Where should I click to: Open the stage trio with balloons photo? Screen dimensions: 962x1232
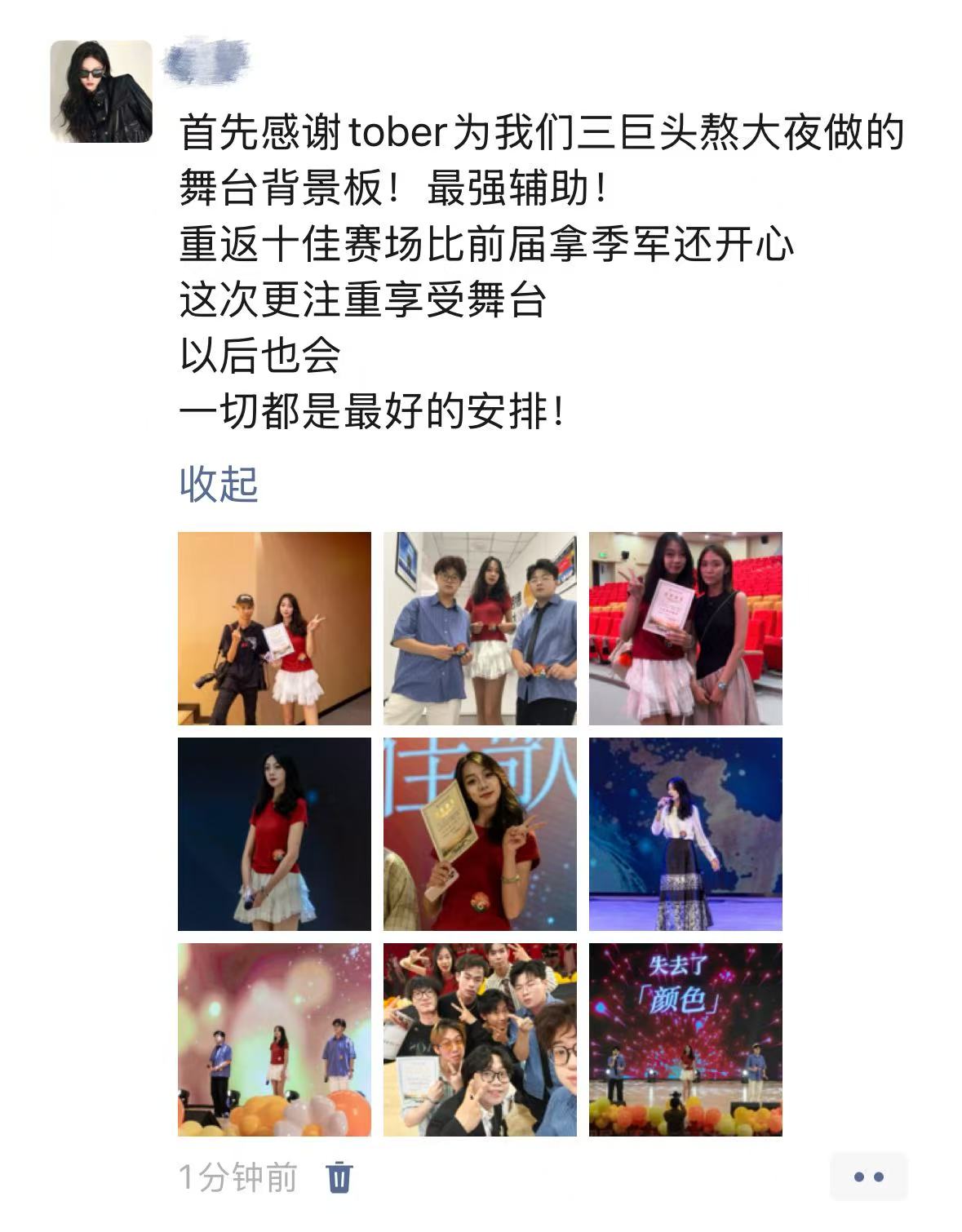[274, 1039]
